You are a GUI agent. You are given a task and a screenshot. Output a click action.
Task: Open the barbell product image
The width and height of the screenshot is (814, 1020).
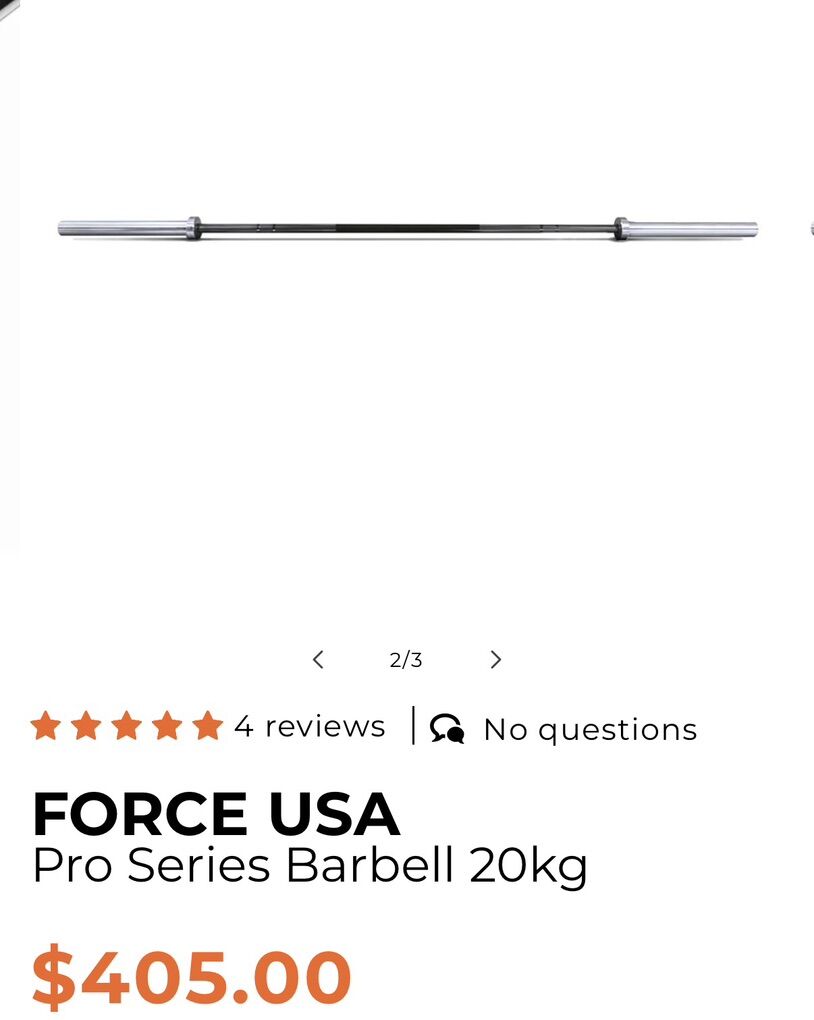pyautogui.click(x=407, y=228)
